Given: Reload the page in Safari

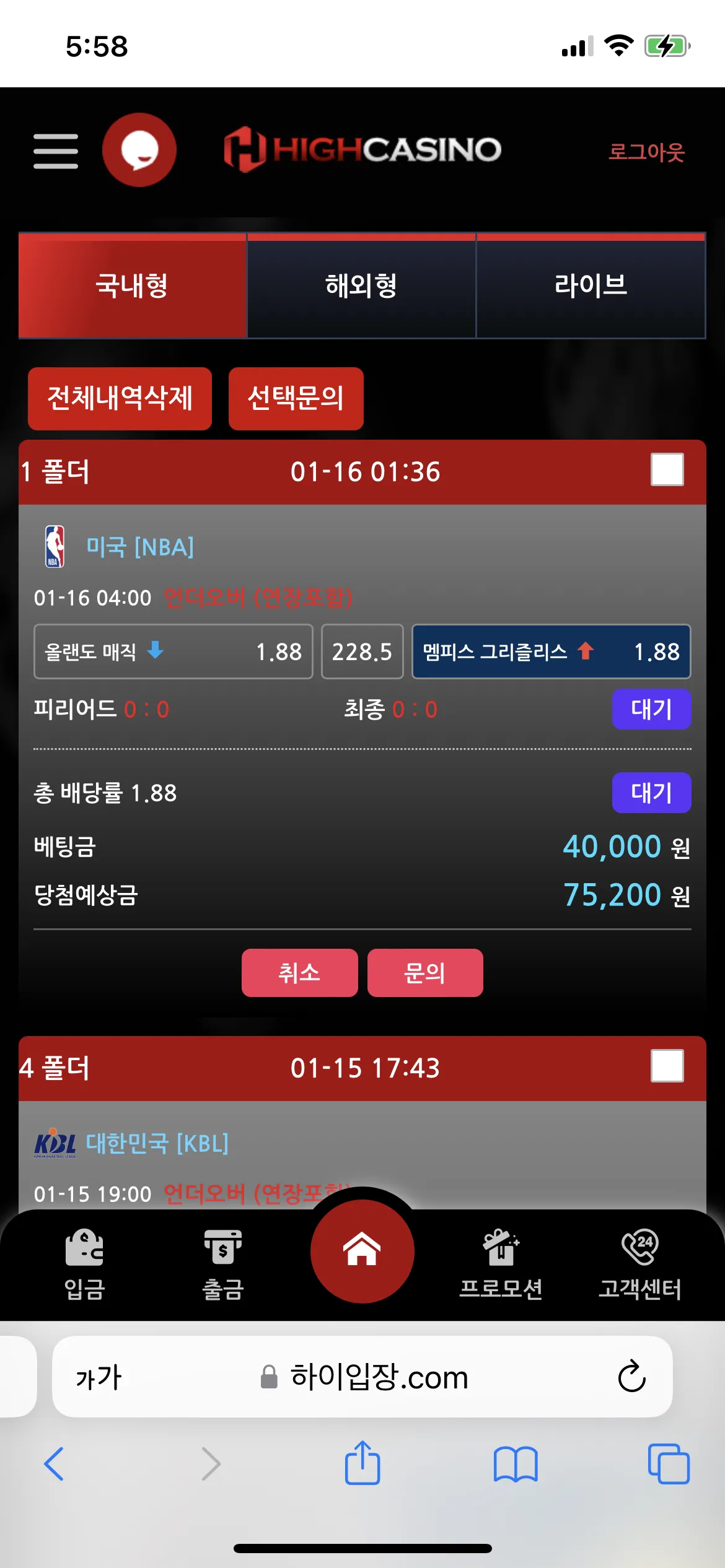Looking at the screenshot, I should 631,1377.
